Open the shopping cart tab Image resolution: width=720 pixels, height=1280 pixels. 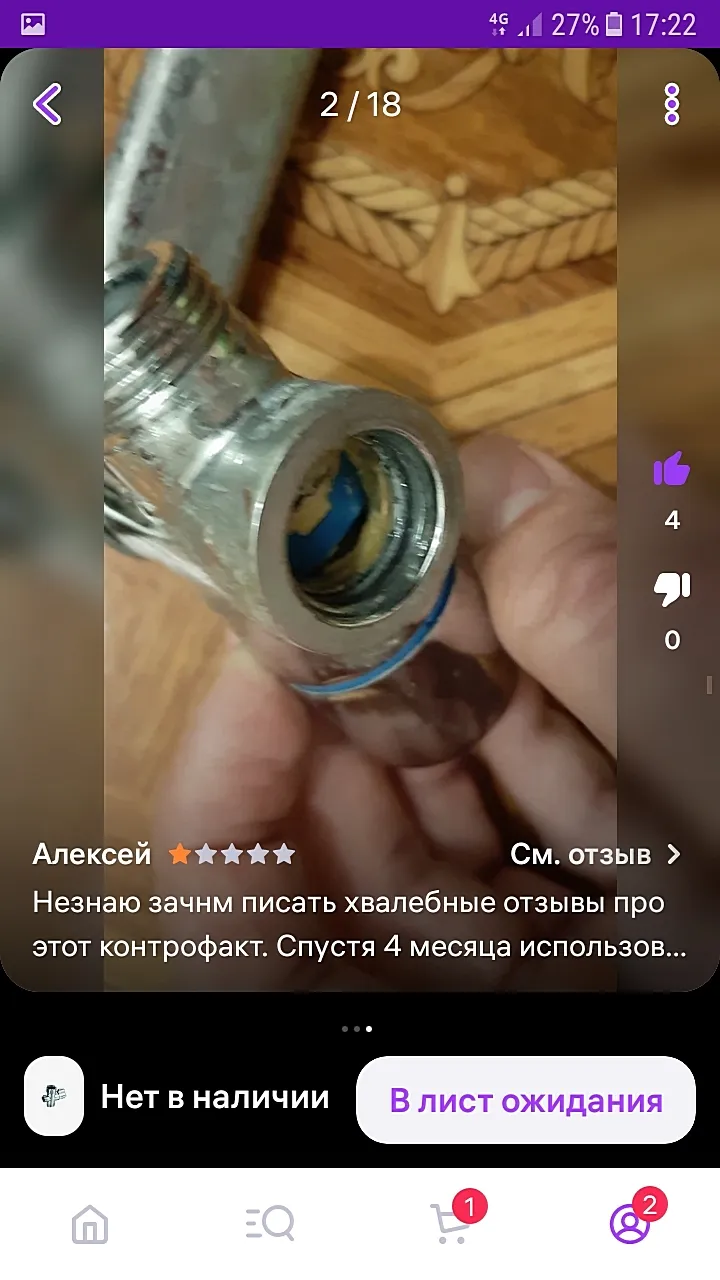450,1223
